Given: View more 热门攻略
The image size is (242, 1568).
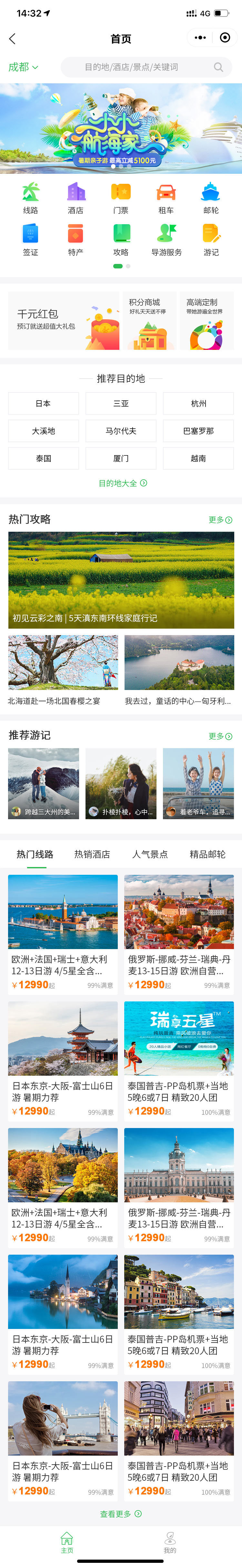Looking at the screenshot, I should [220, 520].
